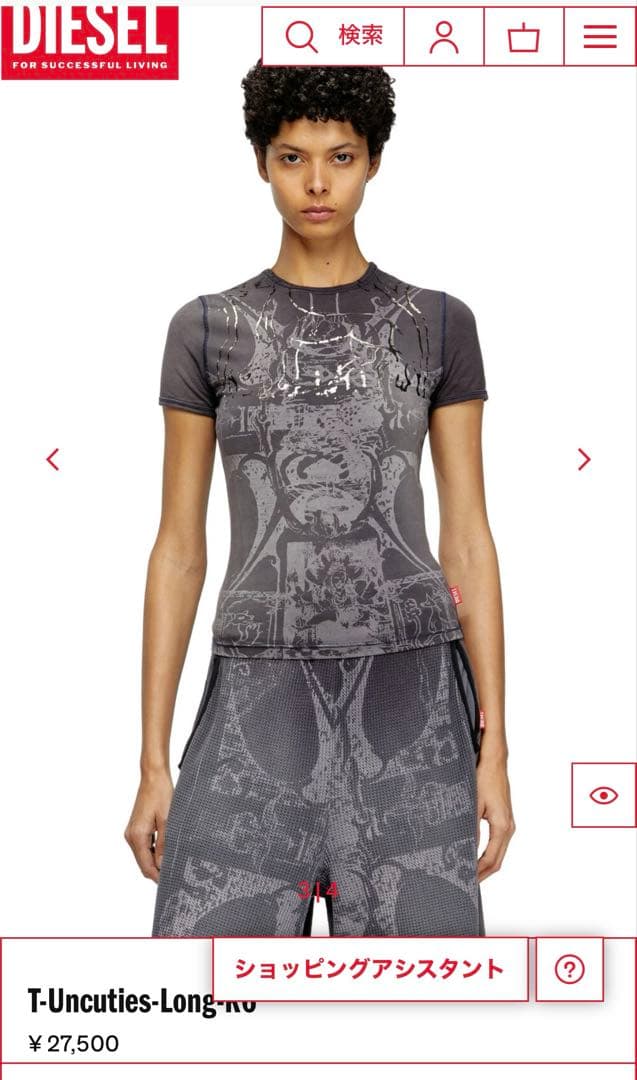The image size is (637, 1080).
Task: Open the account profile icon
Action: pyautogui.click(x=444, y=37)
